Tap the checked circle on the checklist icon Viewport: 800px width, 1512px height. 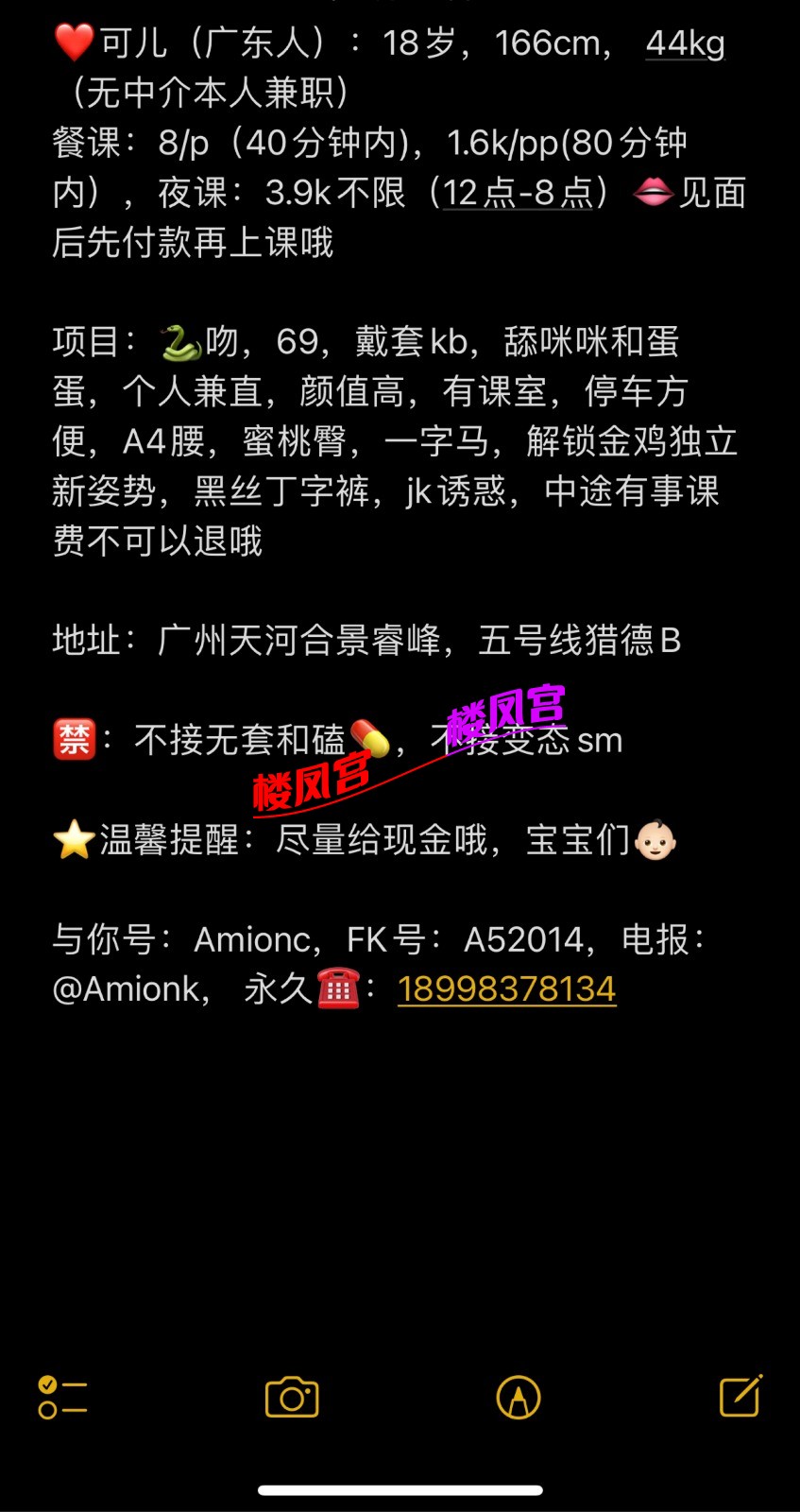click(48, 1385)
